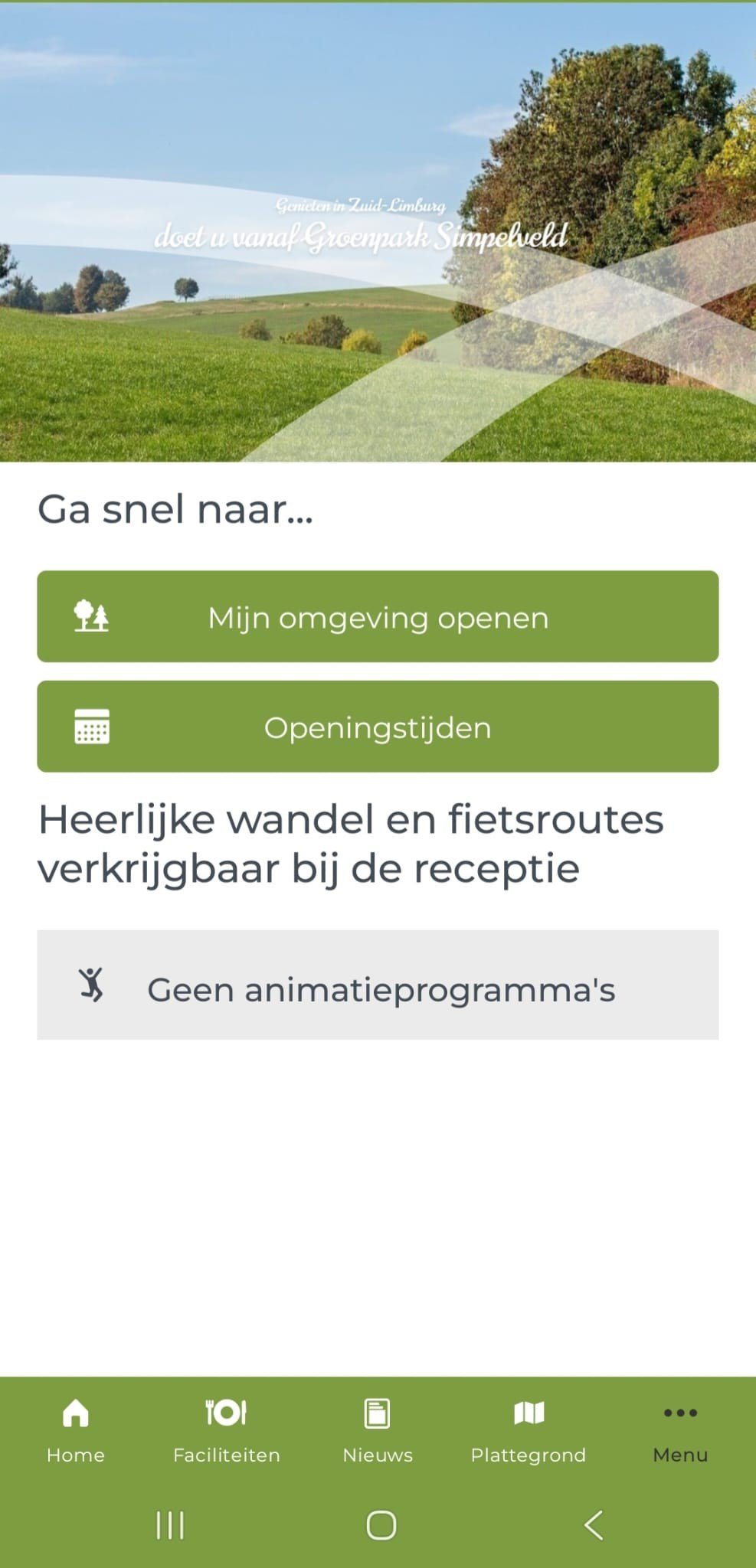This screenshot has width=756, height=1568.
Task: Open the Nieuws tab
Action: (x=378, y=1429)
